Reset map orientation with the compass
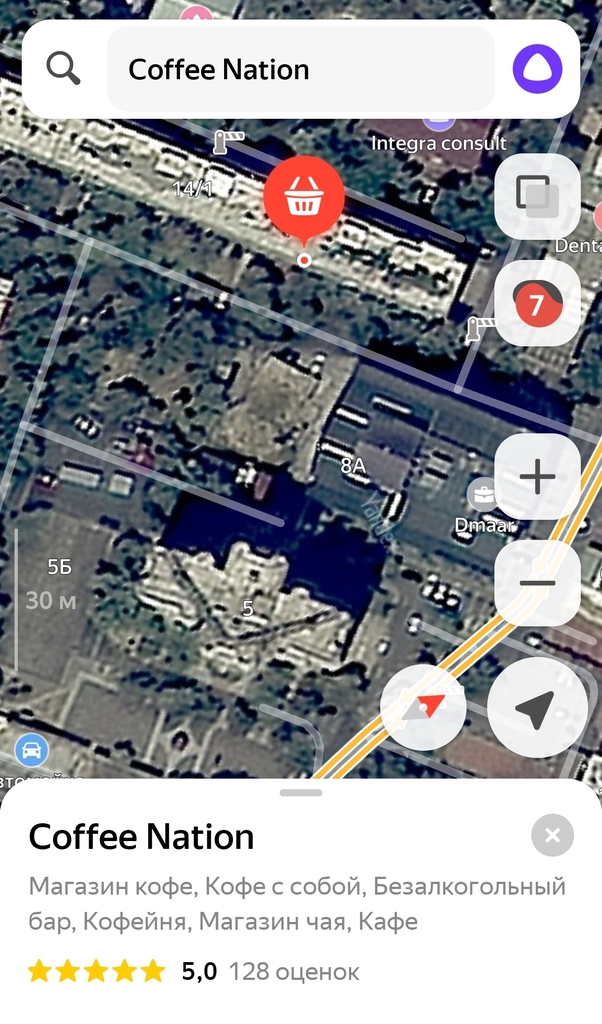 click(x=424, y=707)
